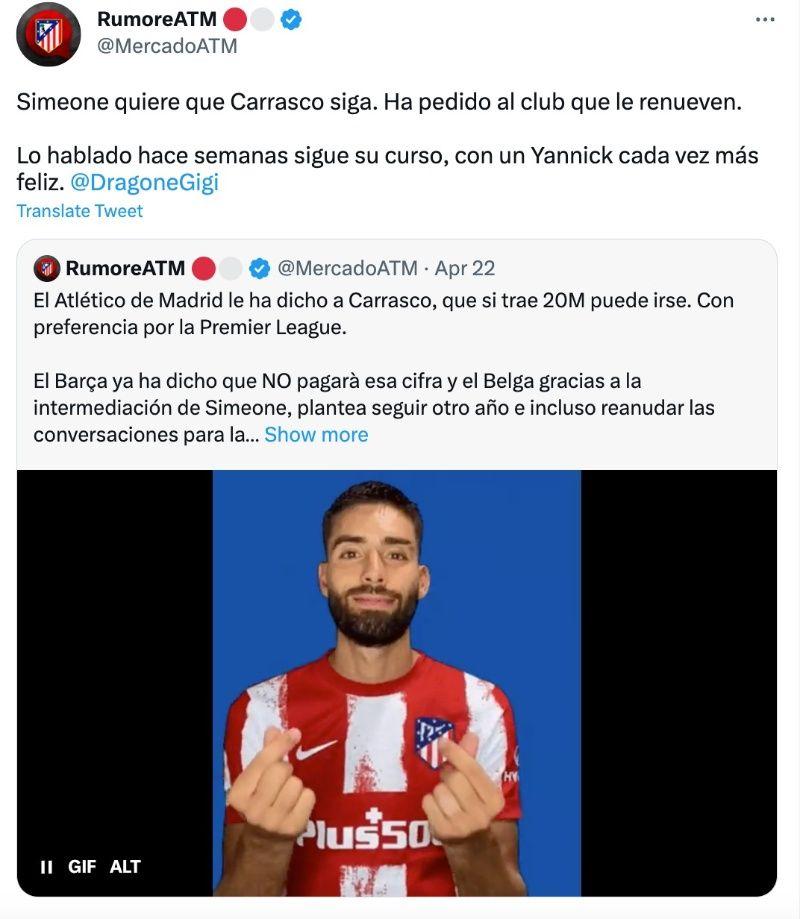Open RumoreATM profile picture
This screenshot has height=919, width=800.
(48, 34)
